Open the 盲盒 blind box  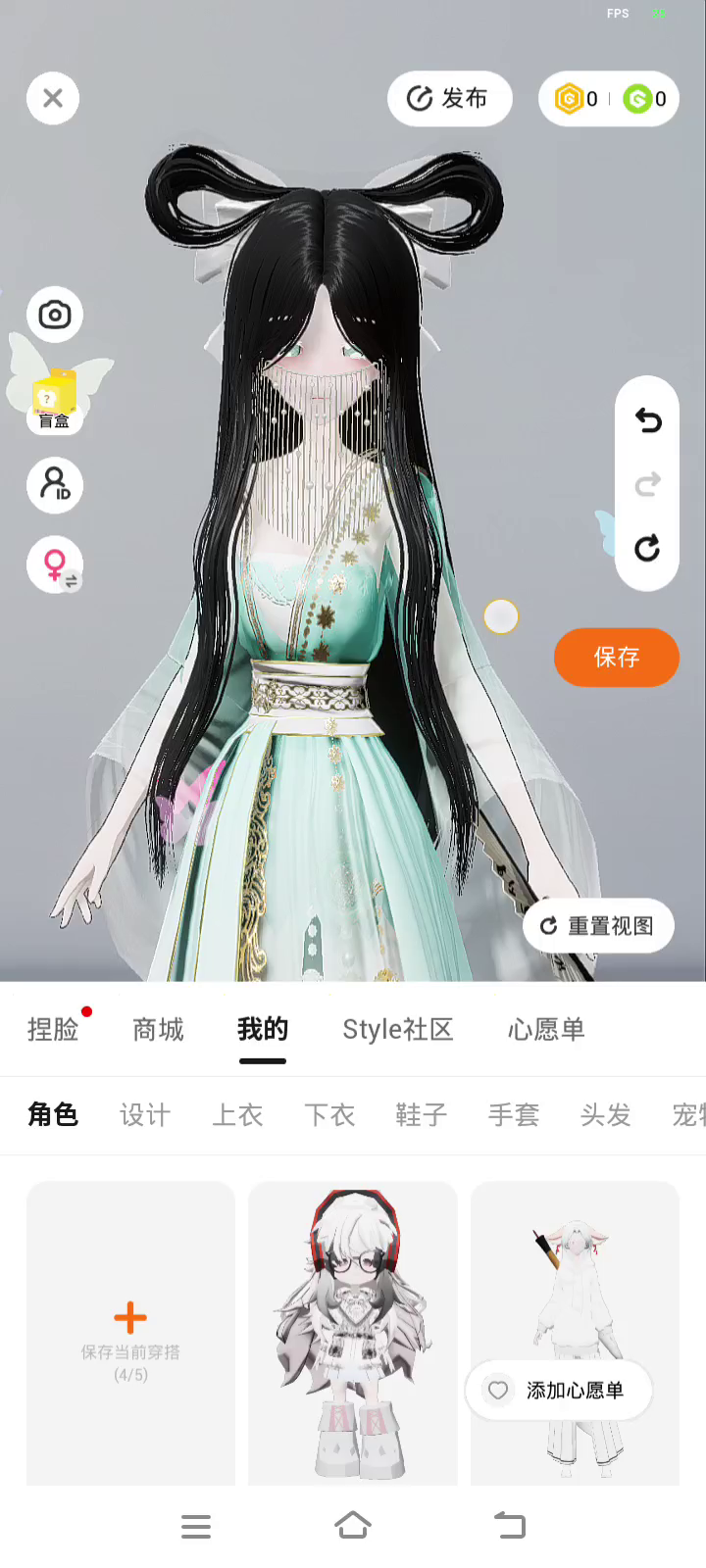55,399
